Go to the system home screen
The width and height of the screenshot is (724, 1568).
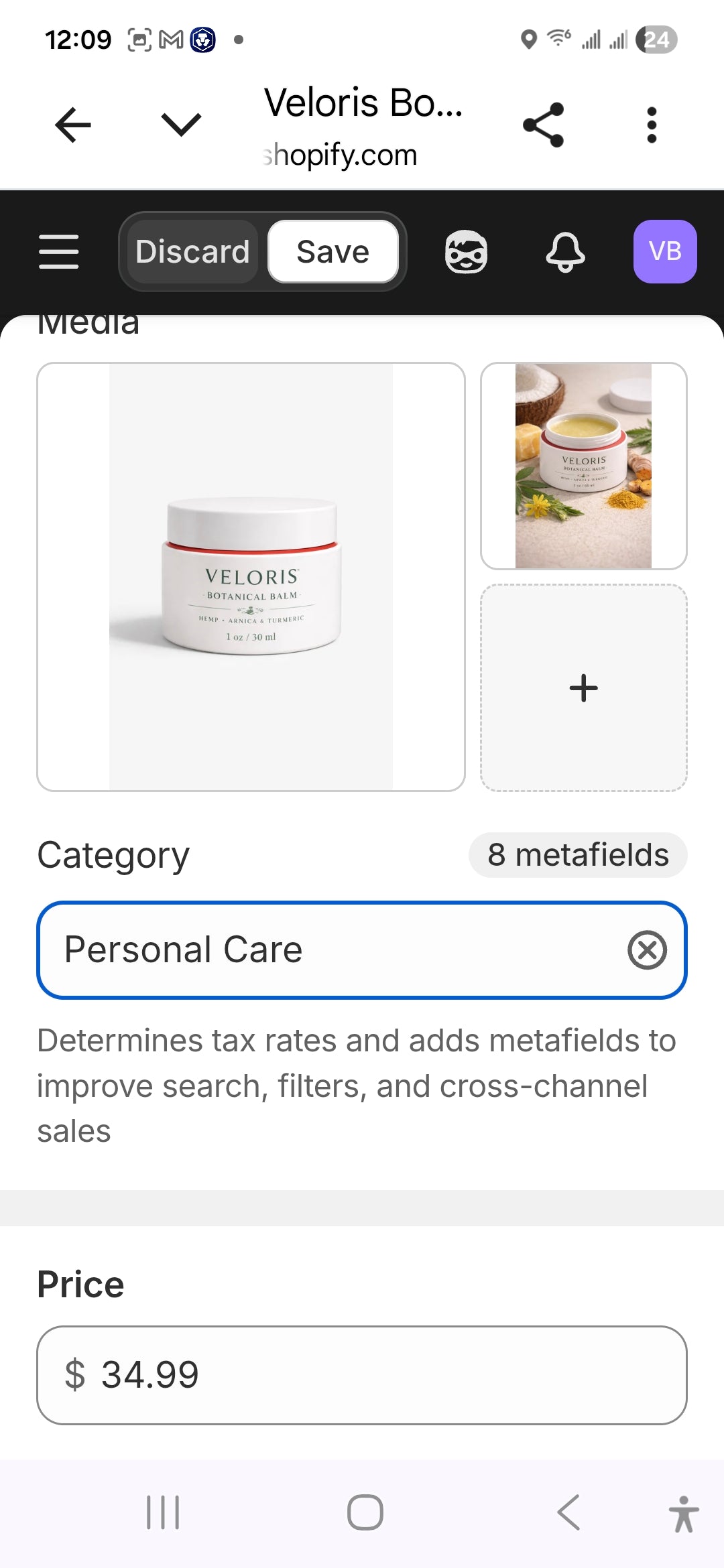tap(365, 1512)
